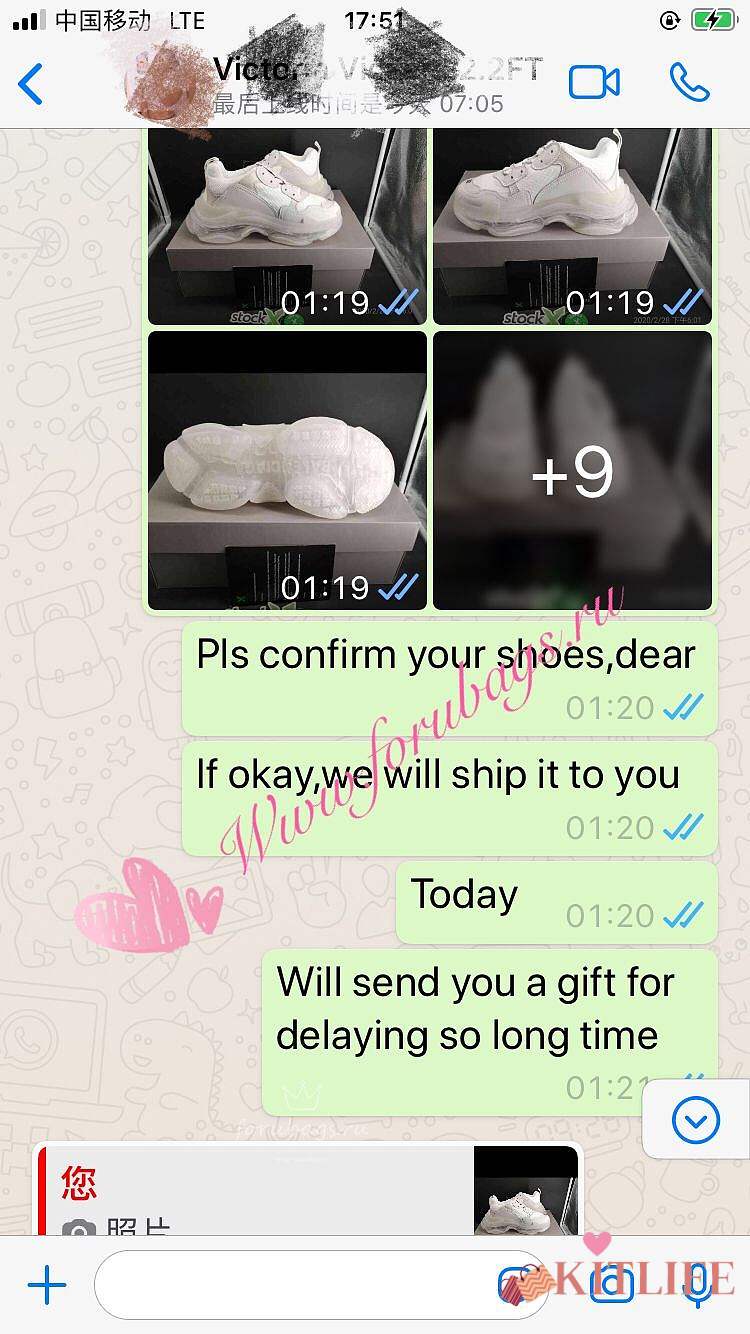This screenshot has height=1334, width=750.
Task: View the shoe sole photo
Action: pos(288,470)
